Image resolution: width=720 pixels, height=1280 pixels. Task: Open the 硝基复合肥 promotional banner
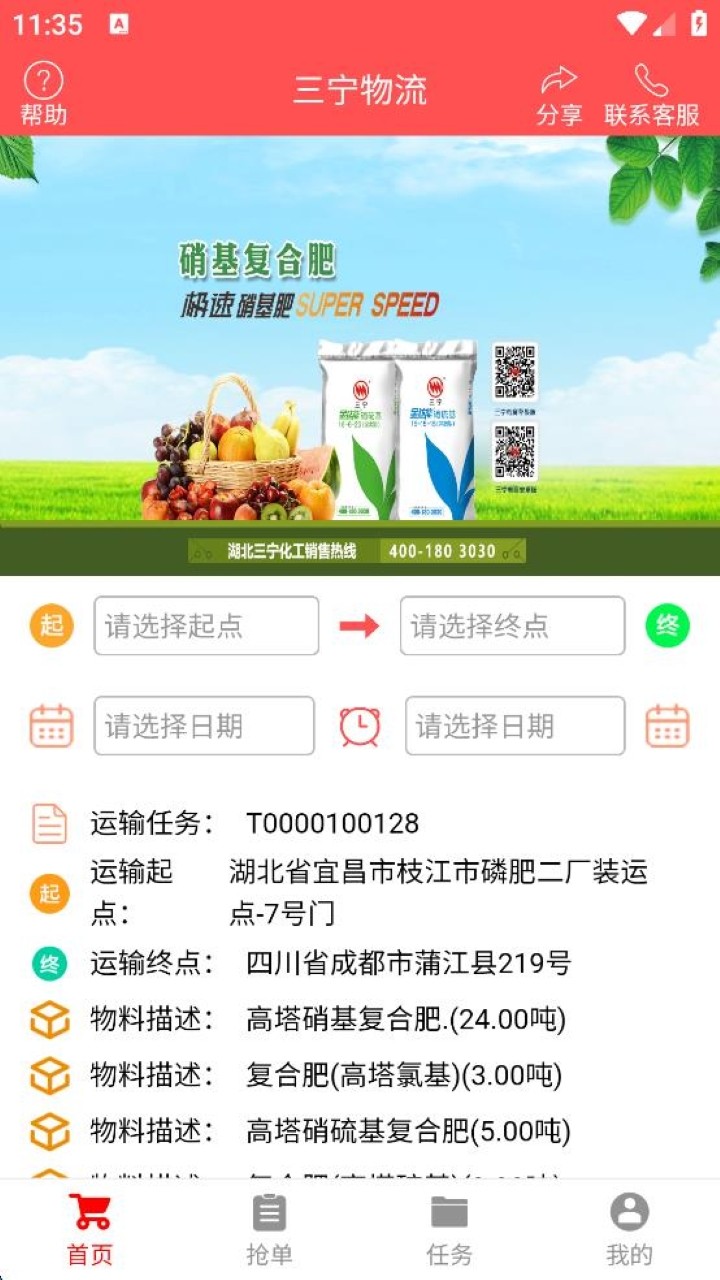coord(360,355)
